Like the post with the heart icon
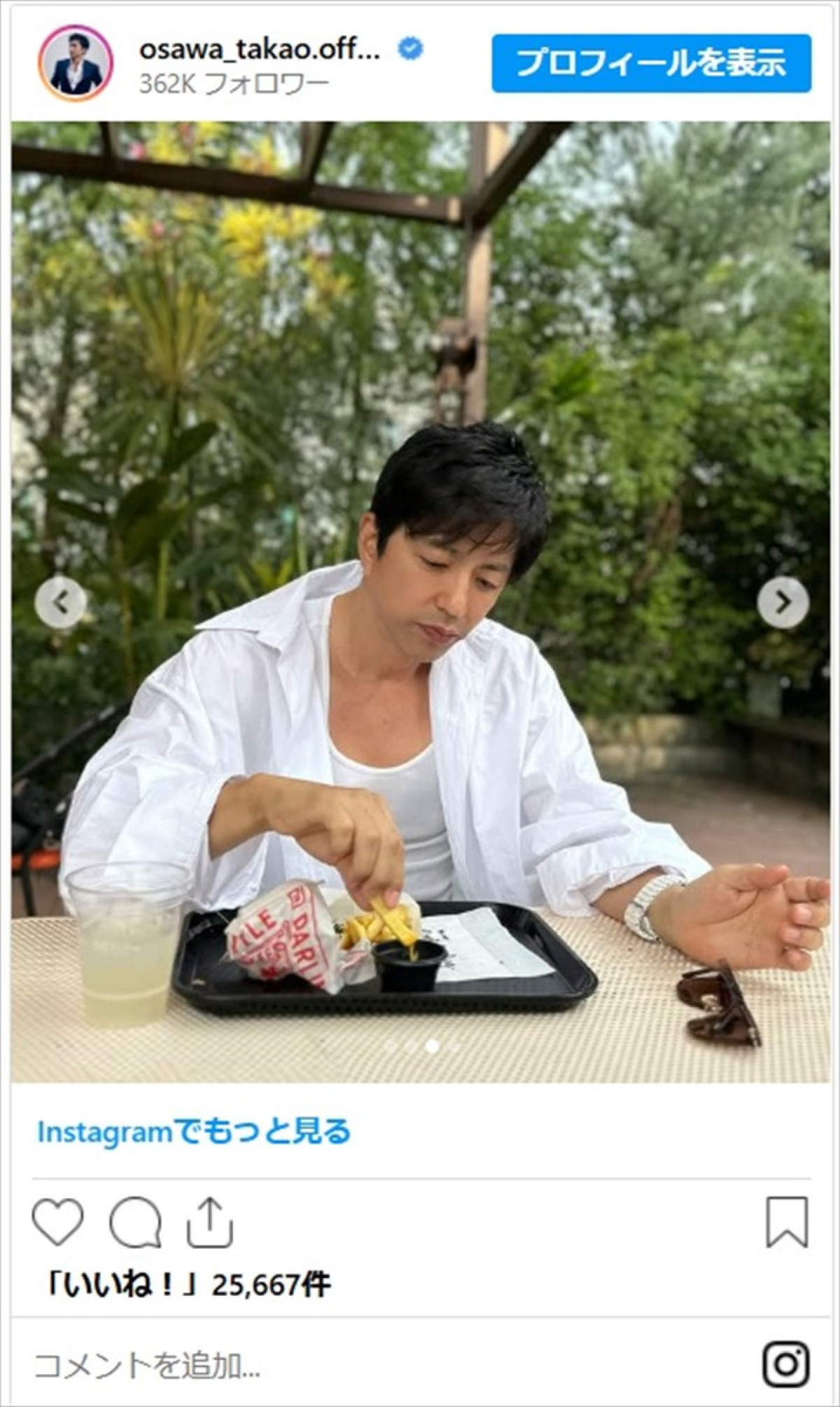 pos(58,1222)
